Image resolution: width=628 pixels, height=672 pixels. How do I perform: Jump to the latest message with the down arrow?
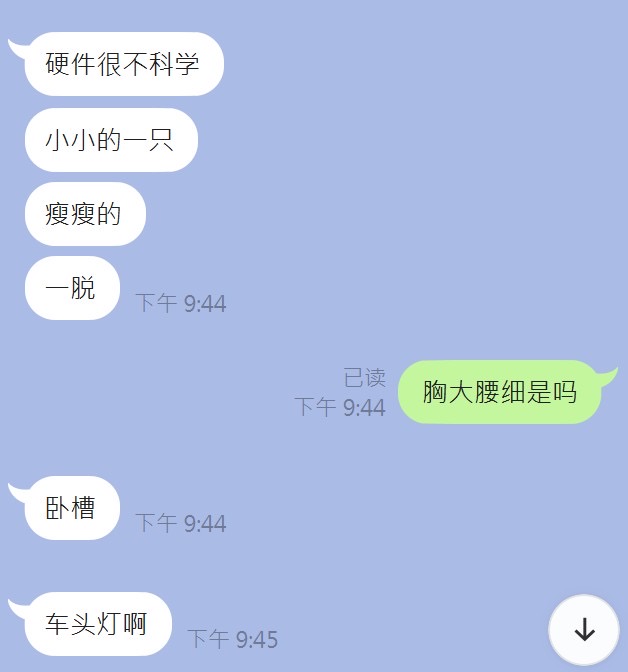[584, 630]
